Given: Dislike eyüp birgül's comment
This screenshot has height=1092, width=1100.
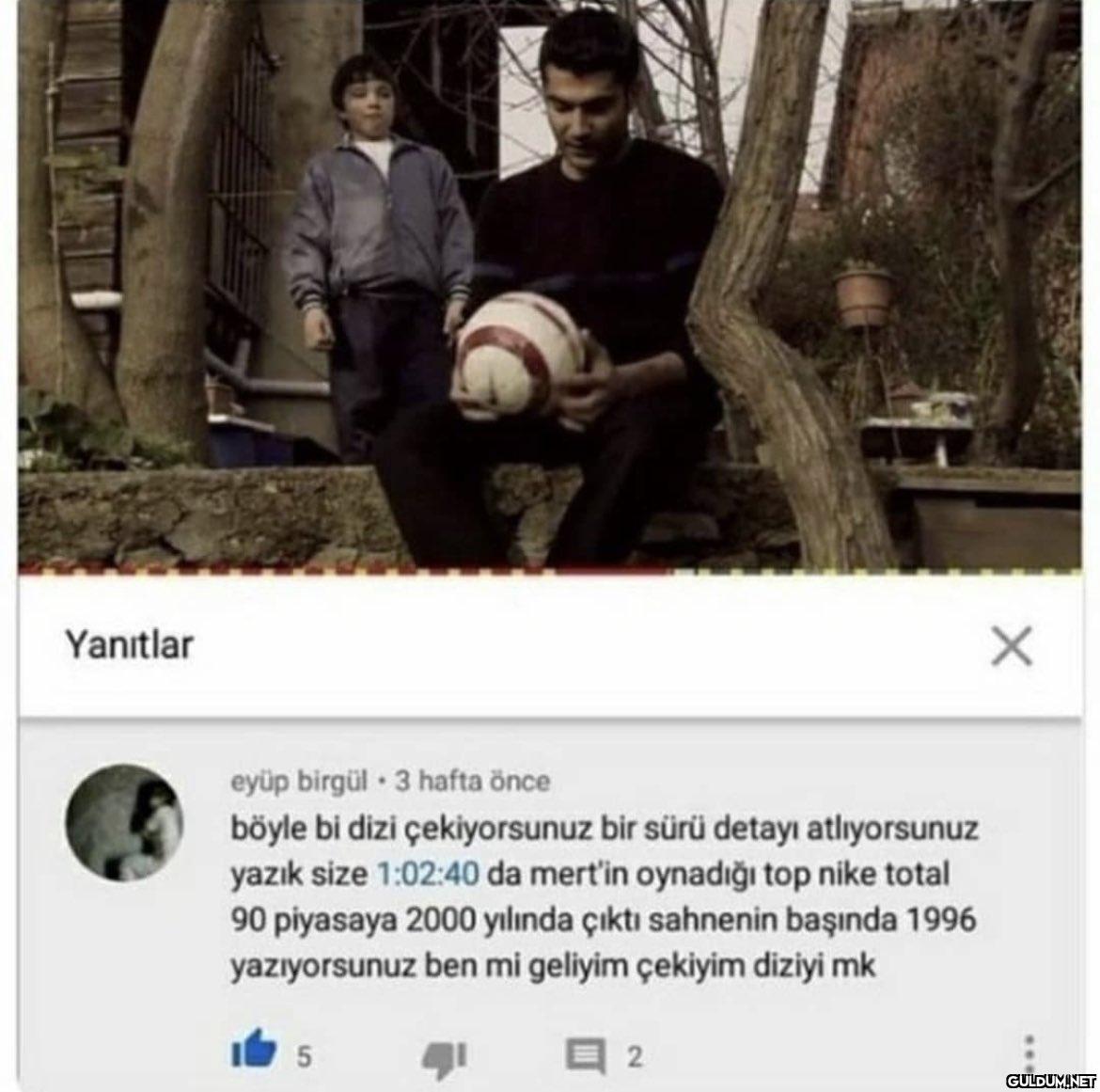Looking at the screenshot, I should pos(444,1056).
